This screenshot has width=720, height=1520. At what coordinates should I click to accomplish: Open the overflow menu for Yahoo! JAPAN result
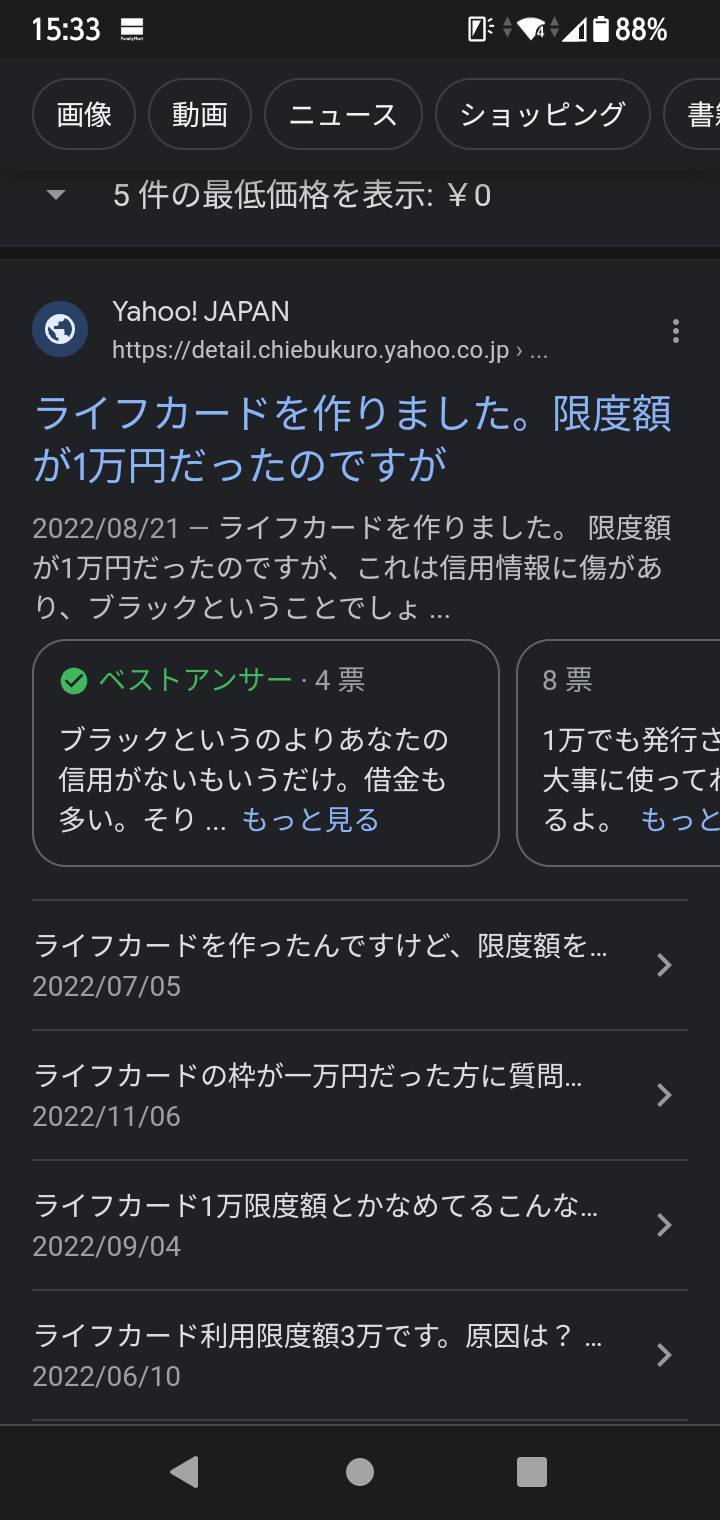(x=676, y=331)
